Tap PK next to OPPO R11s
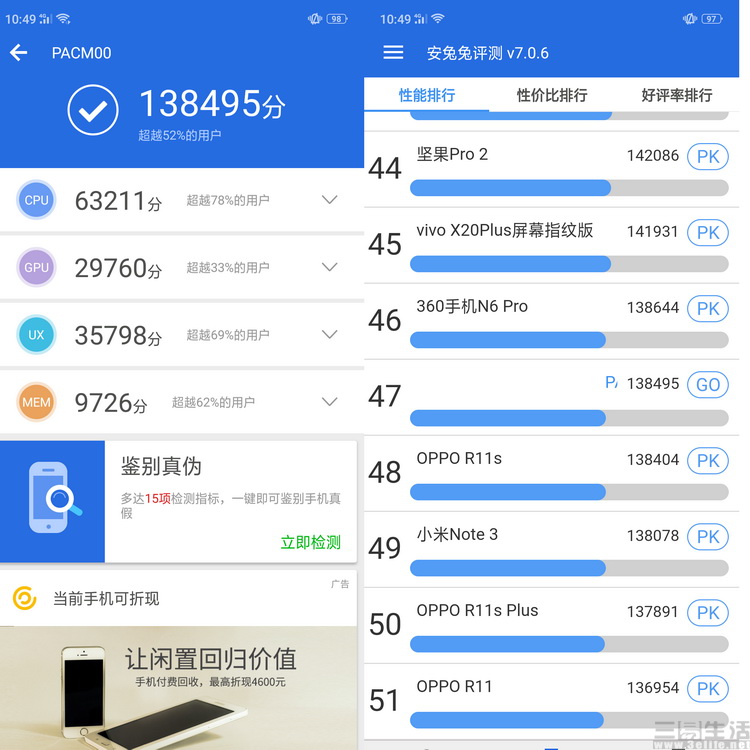 (x=708, y=460)
